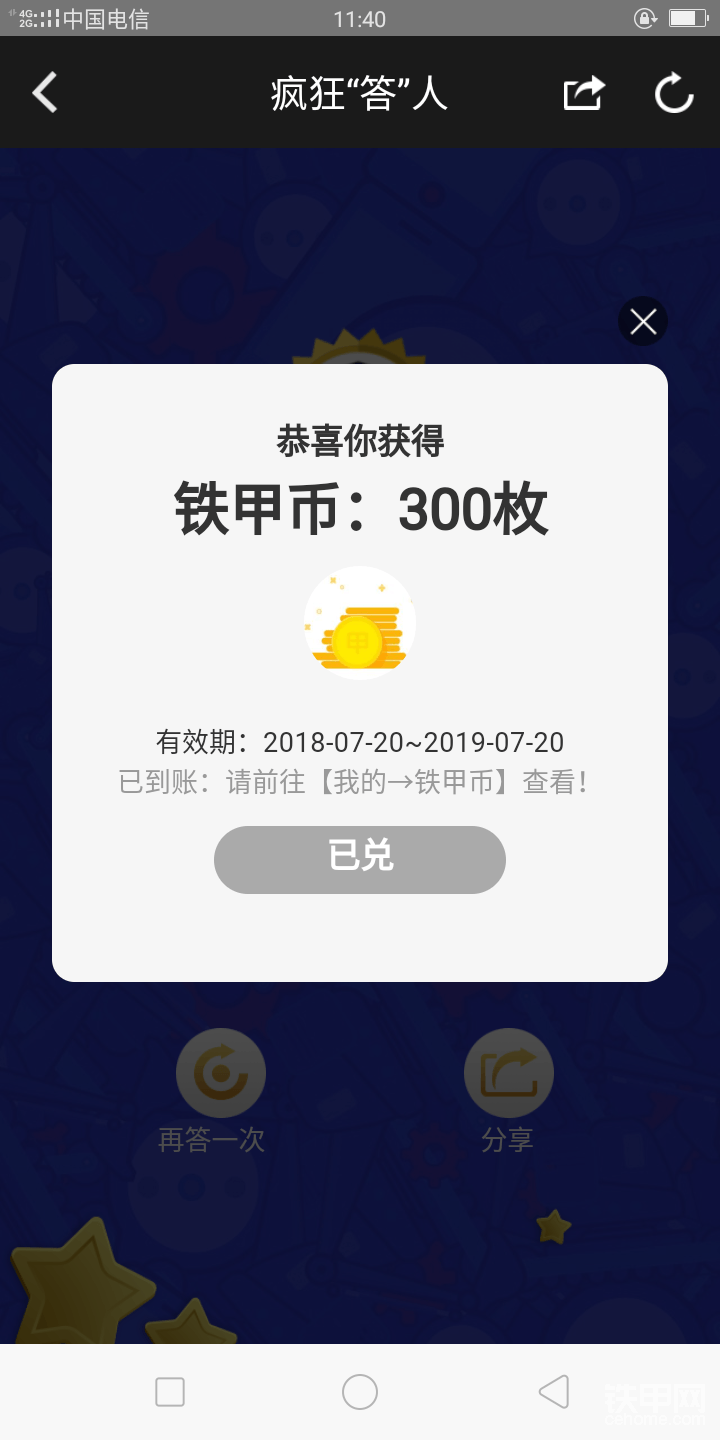The height and width of the screenshot is (1440, 720).
Task: Tap the system home button
Action: pyautogui.click(x=360, y=1391)
